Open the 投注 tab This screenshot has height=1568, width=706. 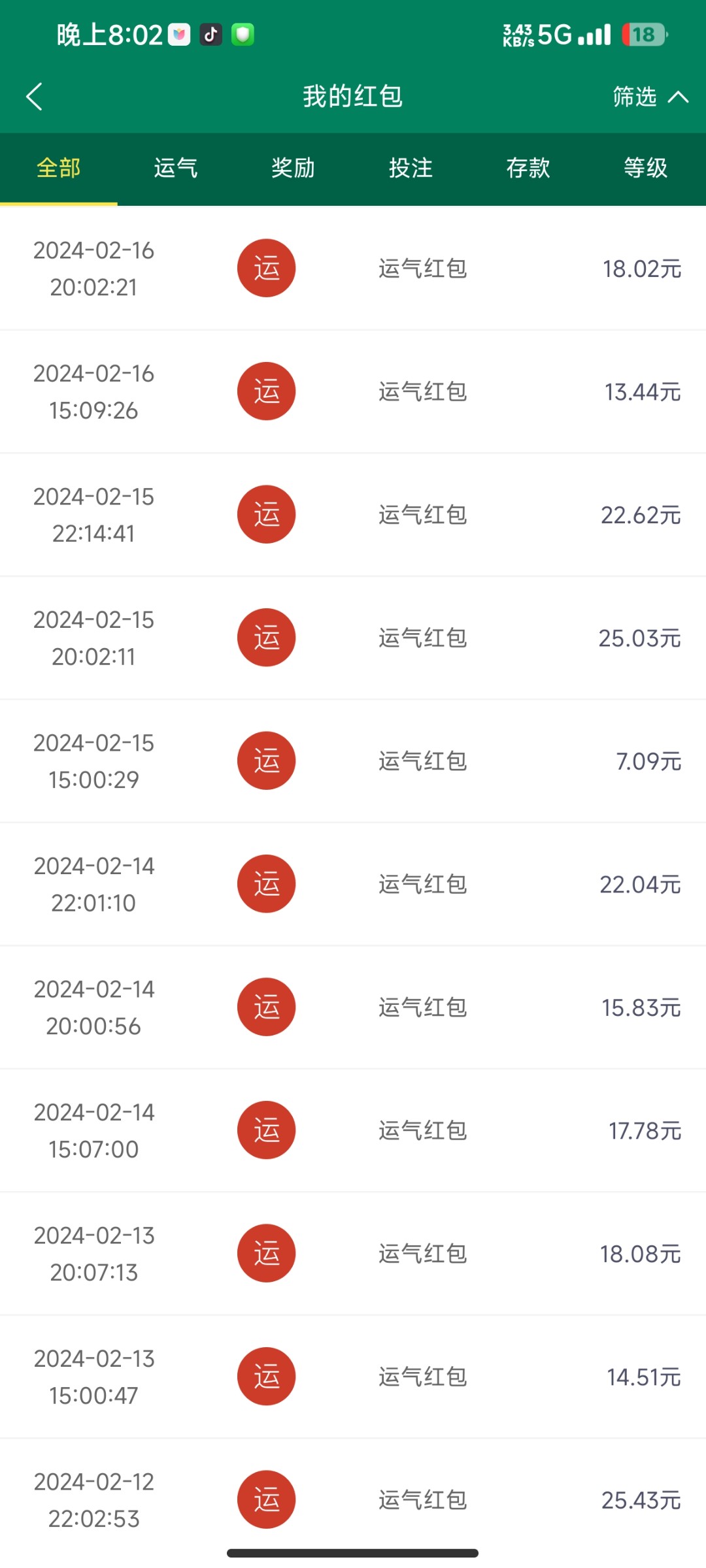point(411,169)
